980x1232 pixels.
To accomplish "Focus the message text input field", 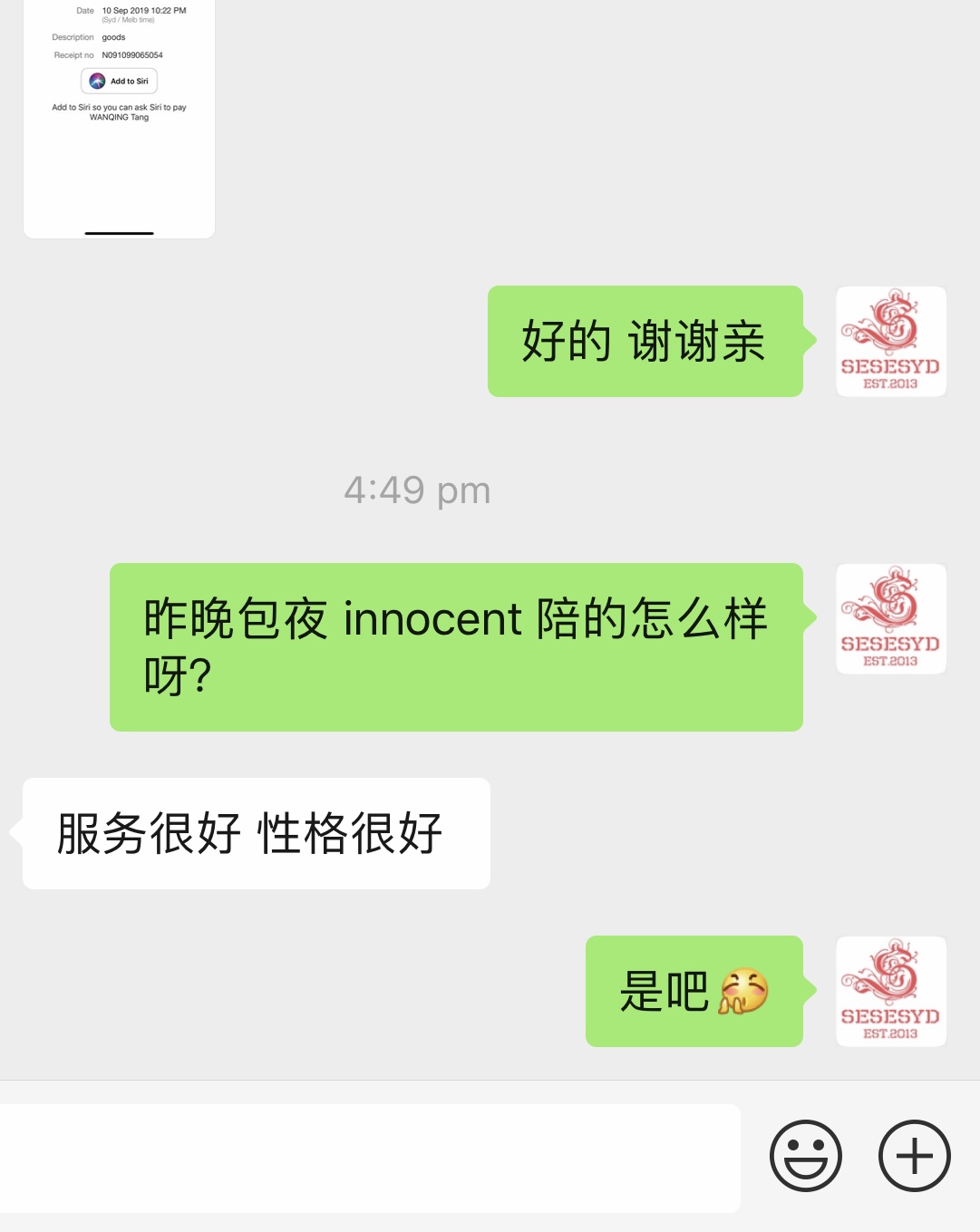I will pyautogui.click(x=370, y=1158).
